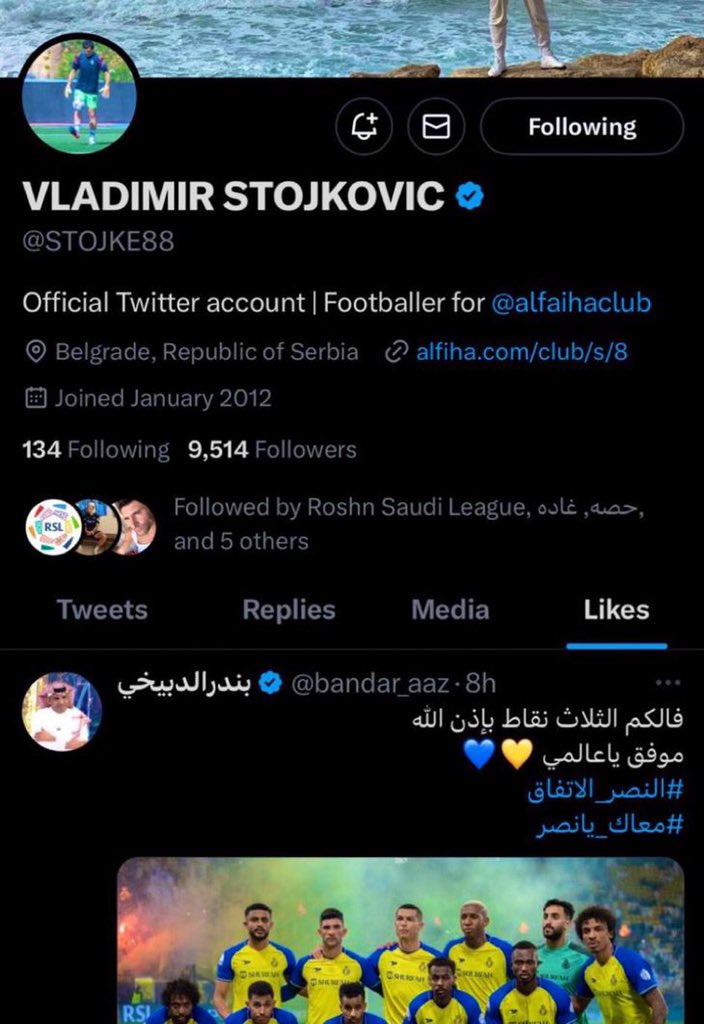Switch to the Media tab
Screen dimensions: 704x1024
point(450,610)
